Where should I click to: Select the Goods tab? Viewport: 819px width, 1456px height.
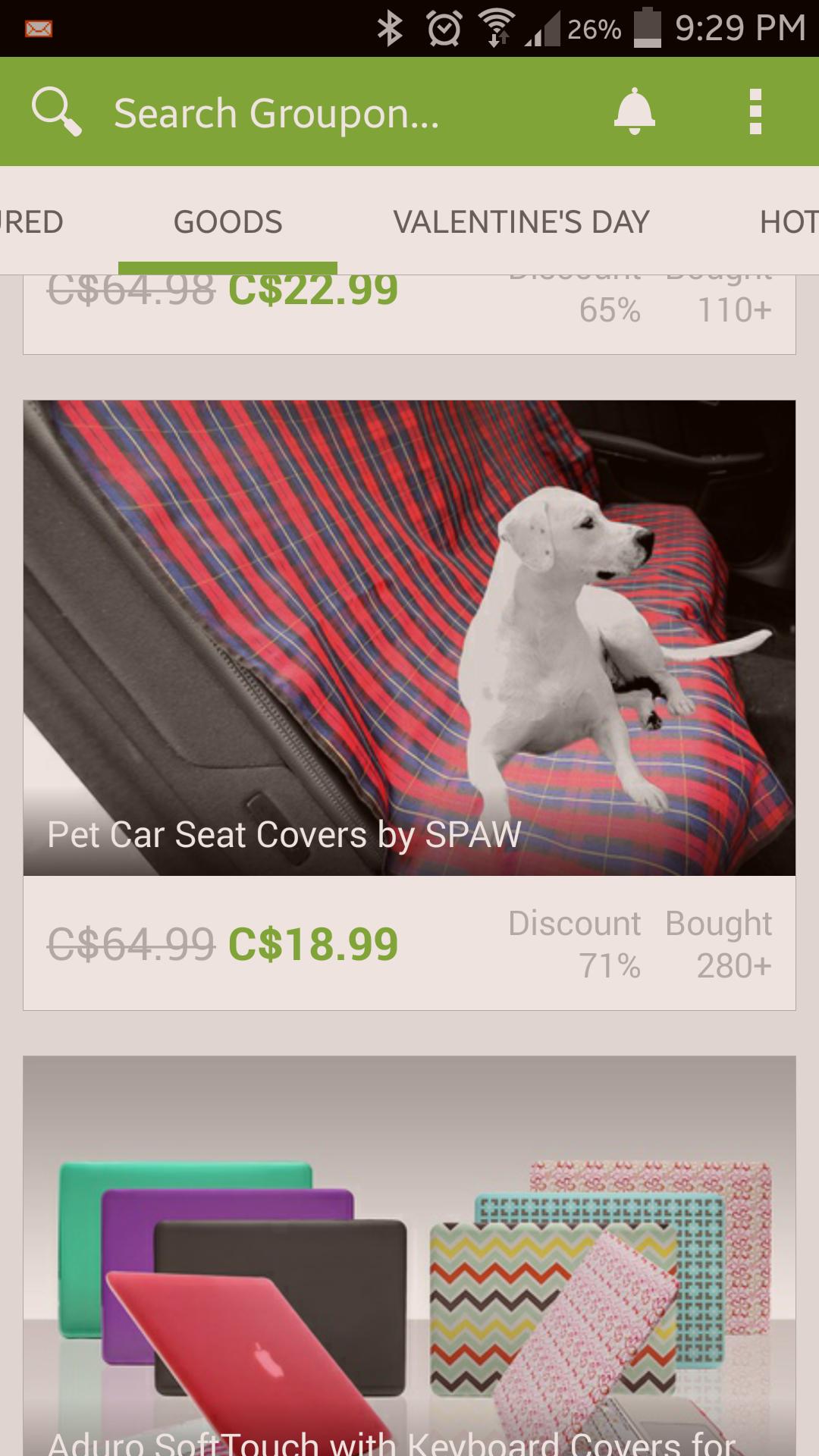(x=227, y=222)
